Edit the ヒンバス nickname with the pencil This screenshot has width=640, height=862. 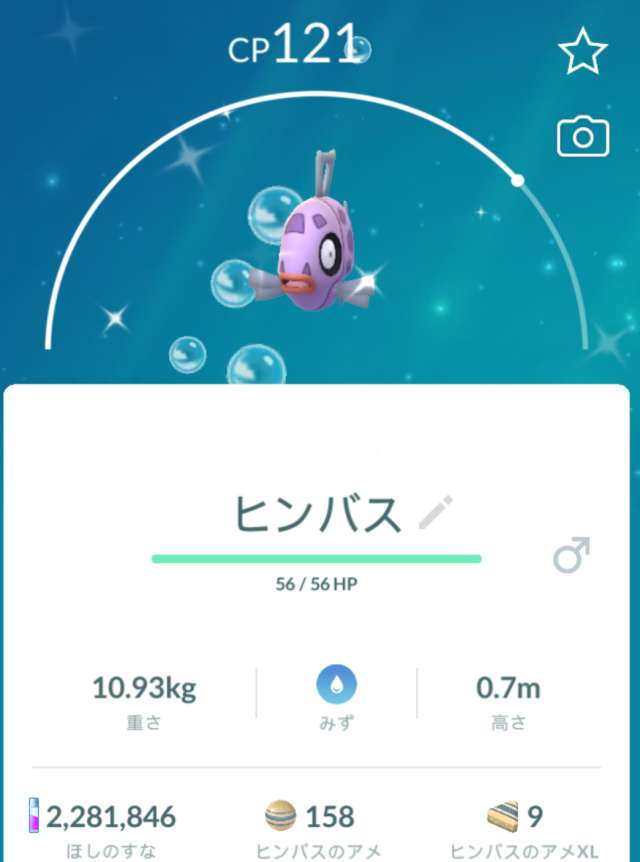[436, 513]
